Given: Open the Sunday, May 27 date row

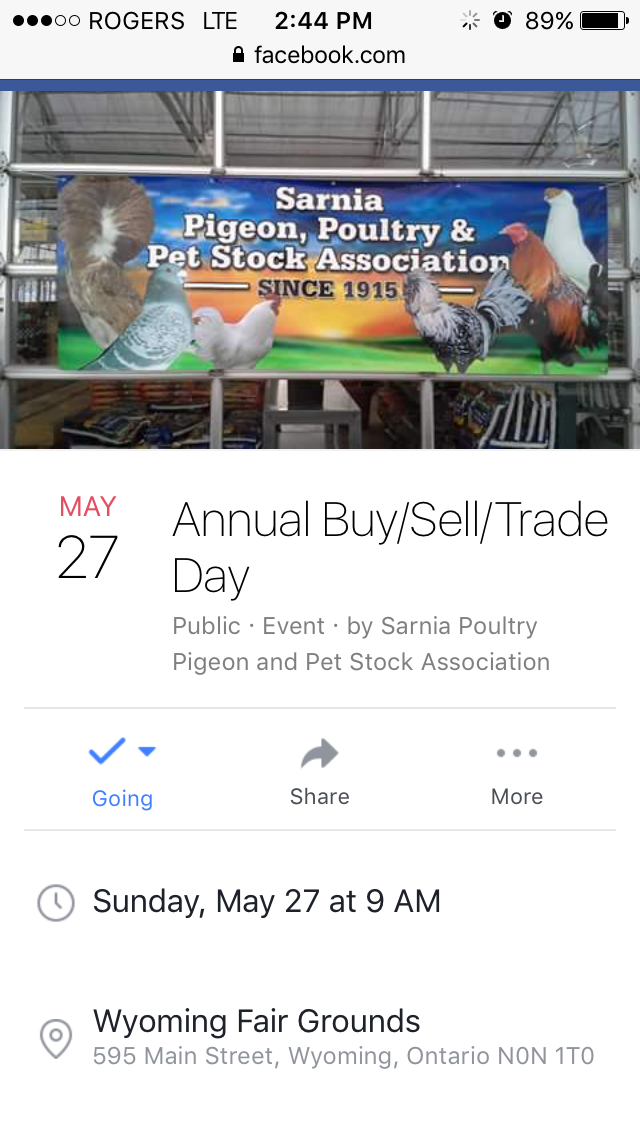Looking at the screenshot, I should (266, 902).
